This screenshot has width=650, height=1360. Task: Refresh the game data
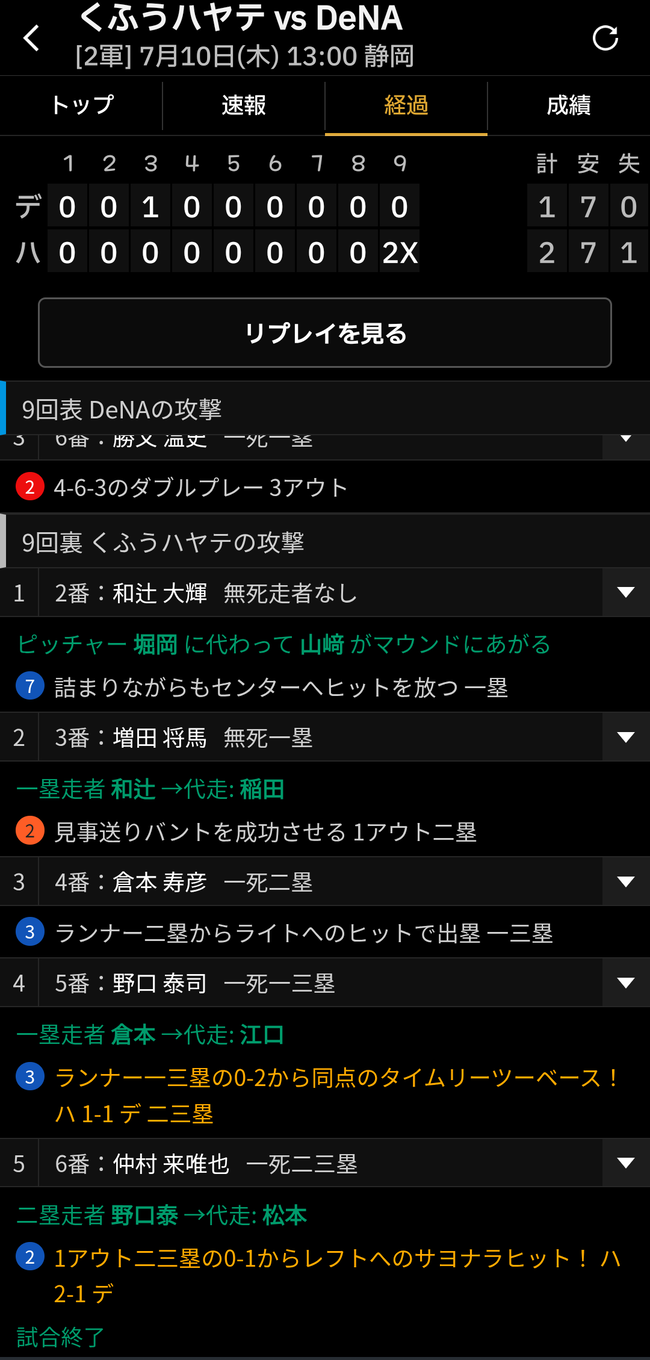tap(605, 38)
